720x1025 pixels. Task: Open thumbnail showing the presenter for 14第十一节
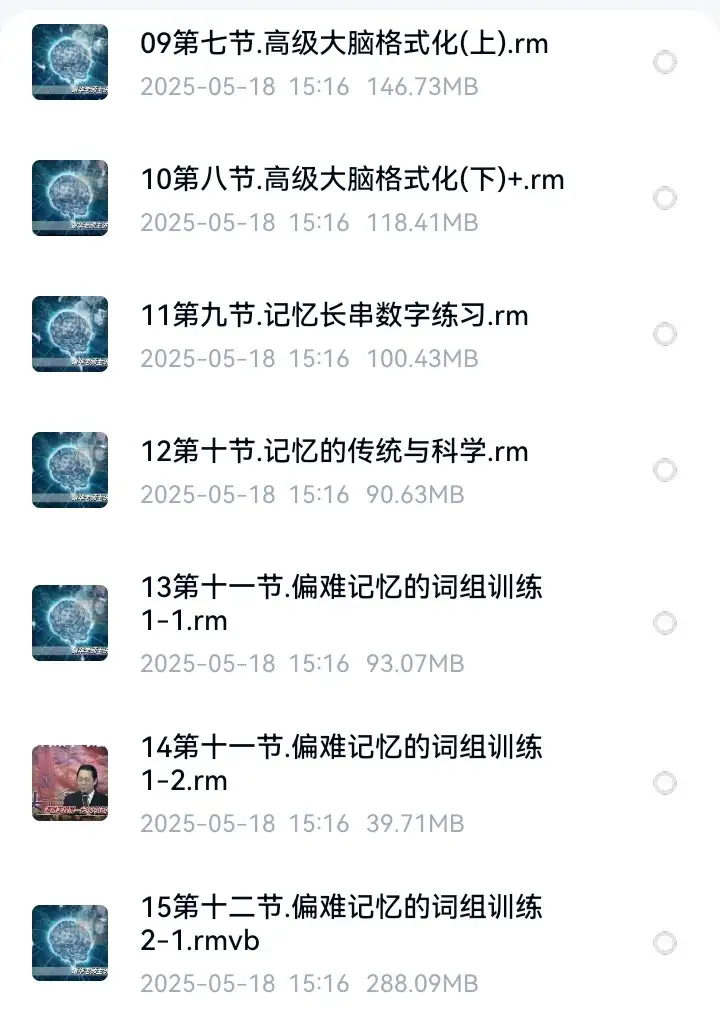click(x=68, y=783)
